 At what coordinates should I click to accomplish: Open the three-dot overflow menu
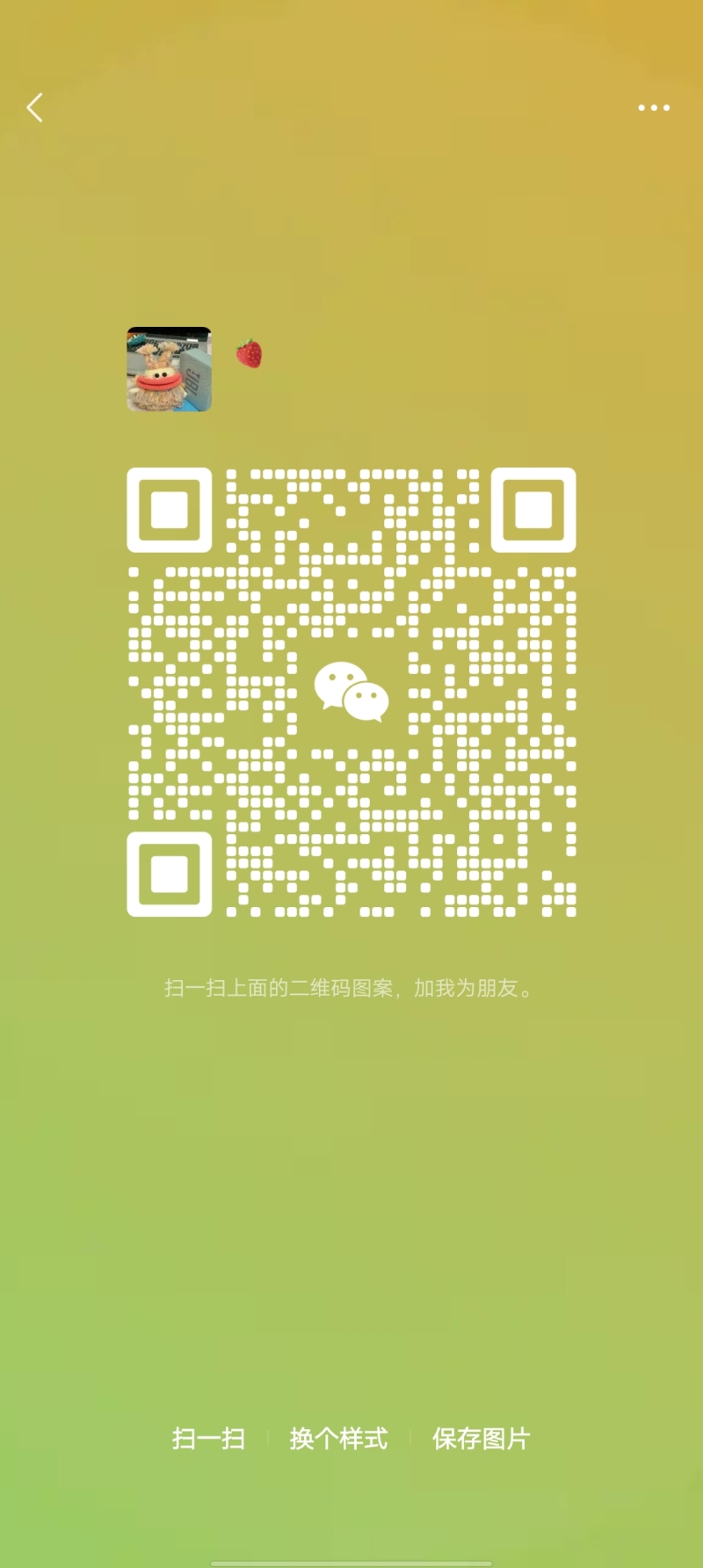coord(654,108)
